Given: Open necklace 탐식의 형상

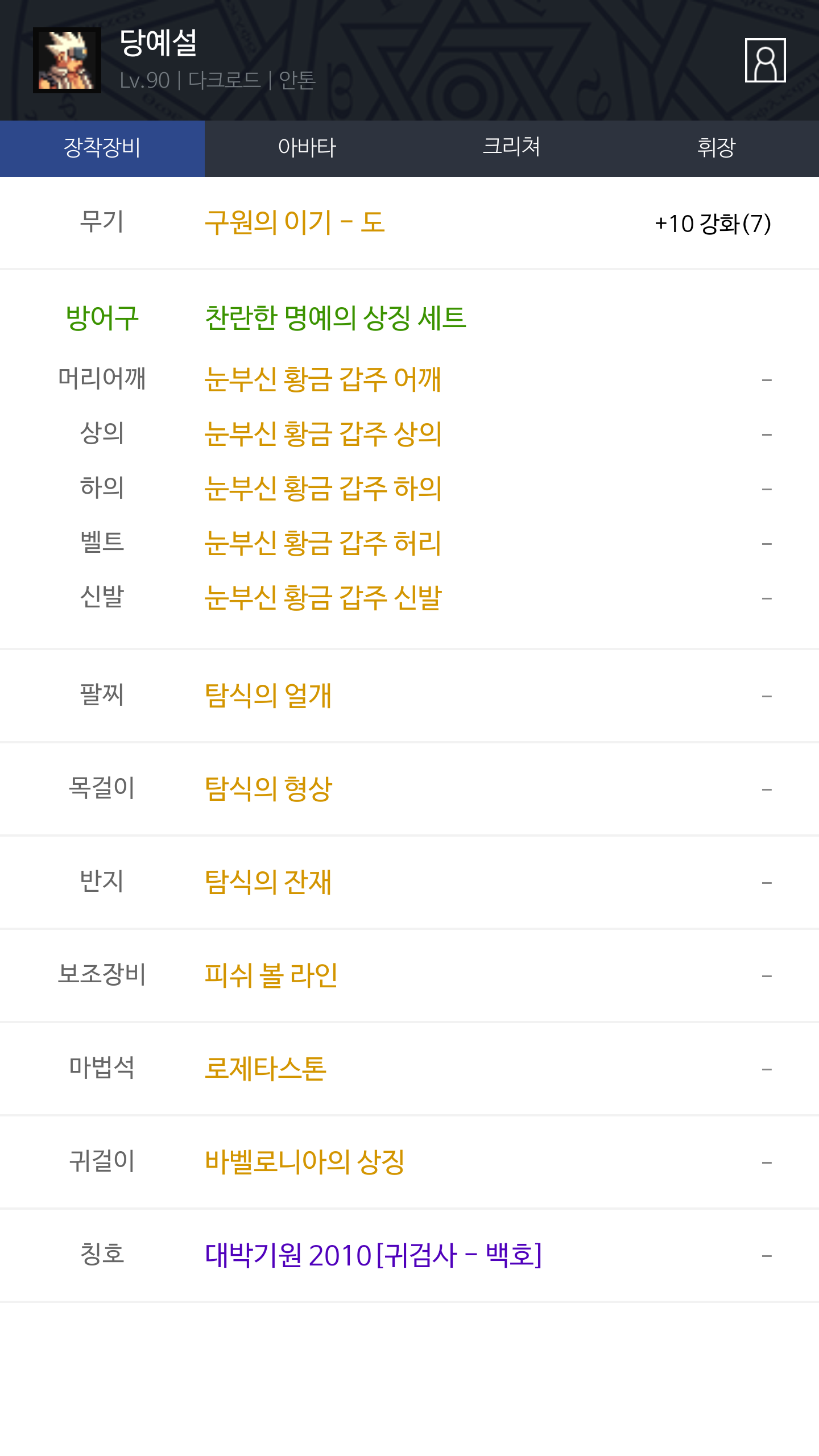Looking at the screenshot, I should 268,789.
